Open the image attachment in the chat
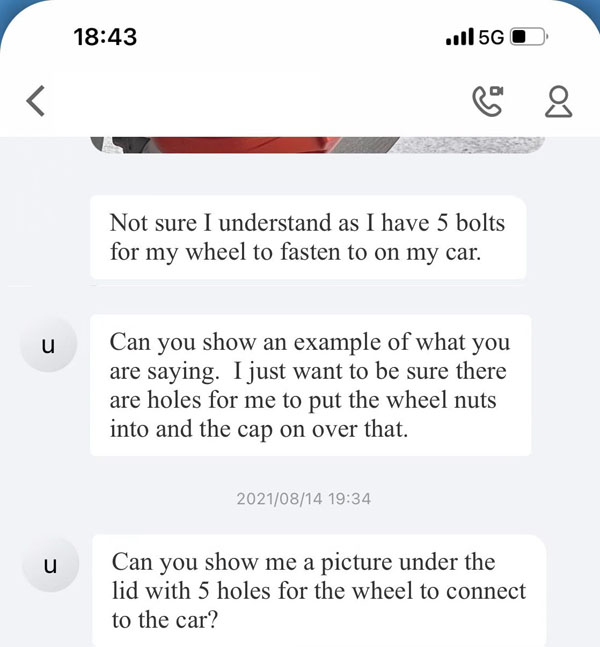 point(318,145)
